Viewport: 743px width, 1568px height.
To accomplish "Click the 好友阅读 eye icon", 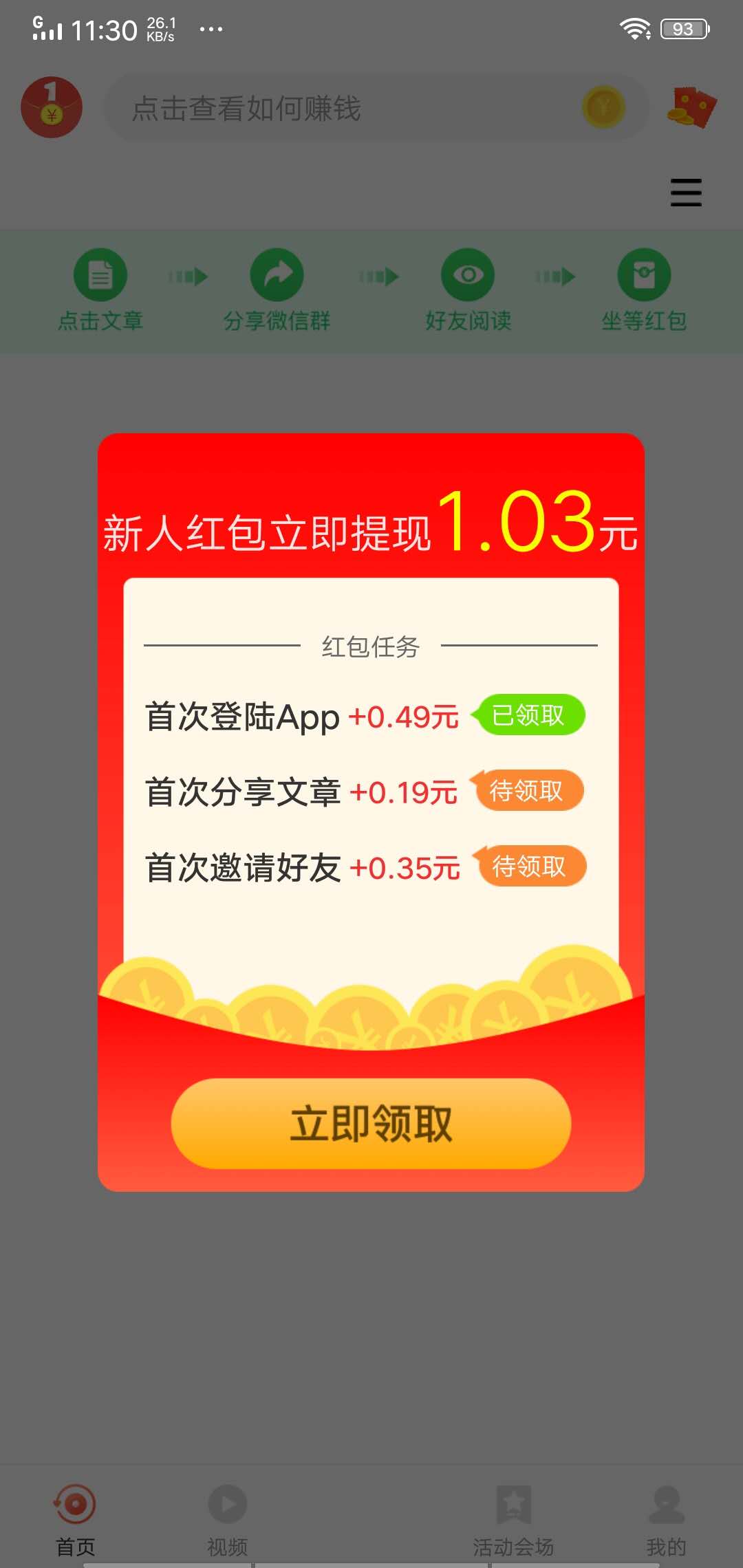I will [x=467, y=274].
